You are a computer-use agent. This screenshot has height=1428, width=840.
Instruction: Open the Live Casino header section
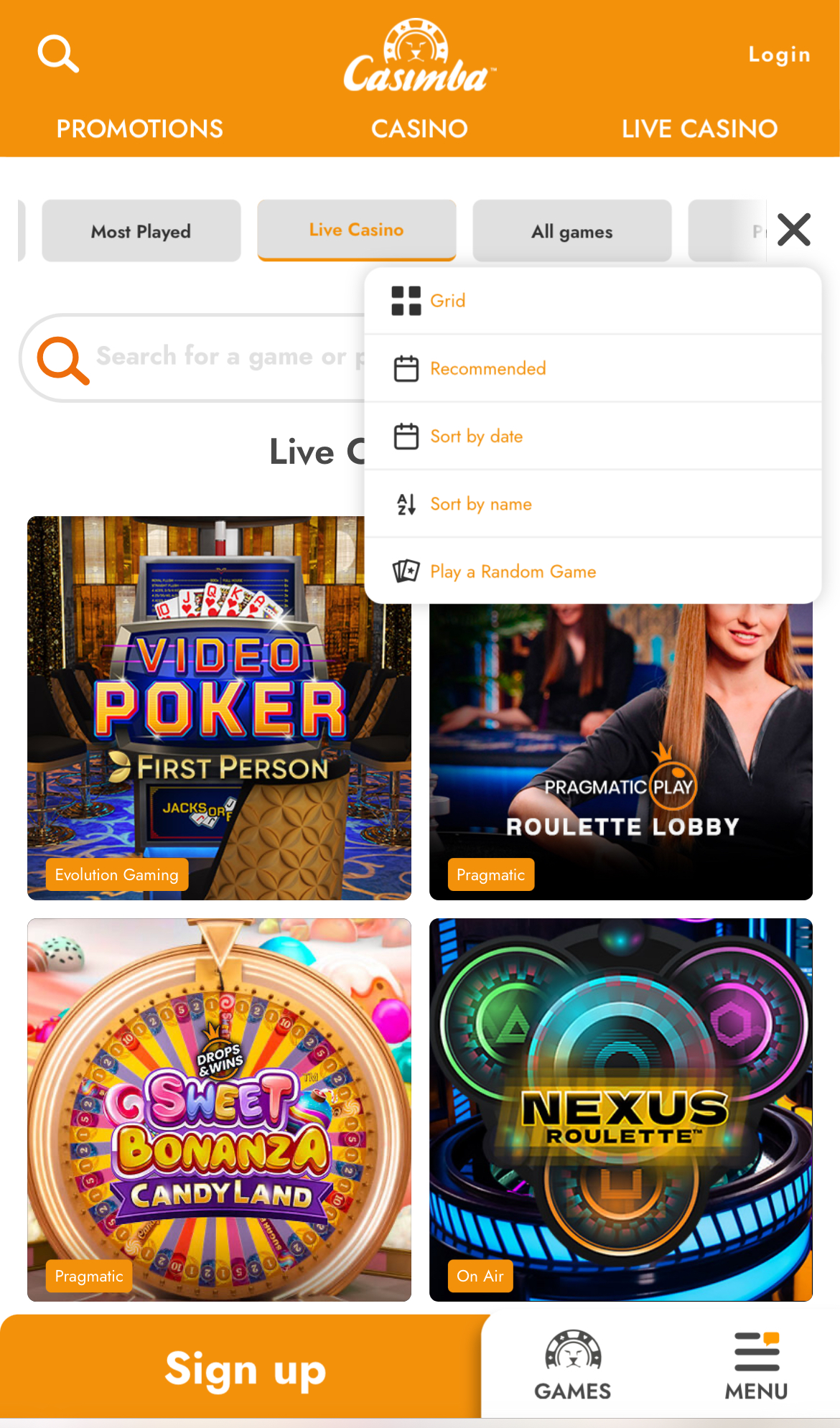(699, 129)
